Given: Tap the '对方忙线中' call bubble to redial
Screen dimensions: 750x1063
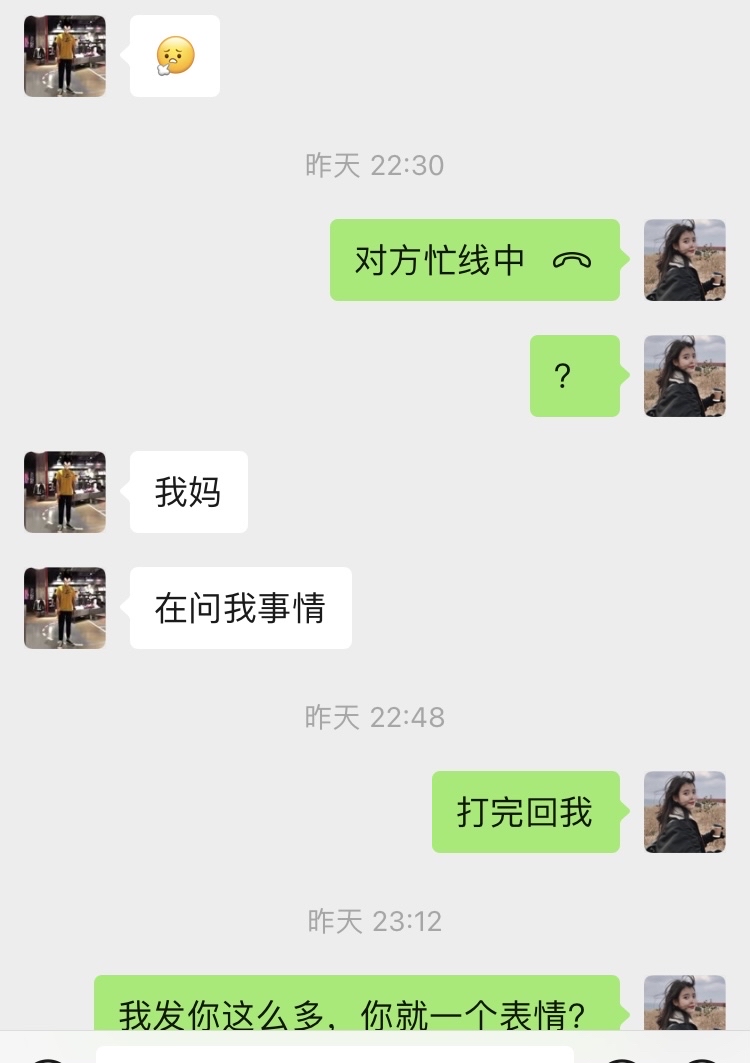Looking at the screenshot, I should (x=474, y=260).
